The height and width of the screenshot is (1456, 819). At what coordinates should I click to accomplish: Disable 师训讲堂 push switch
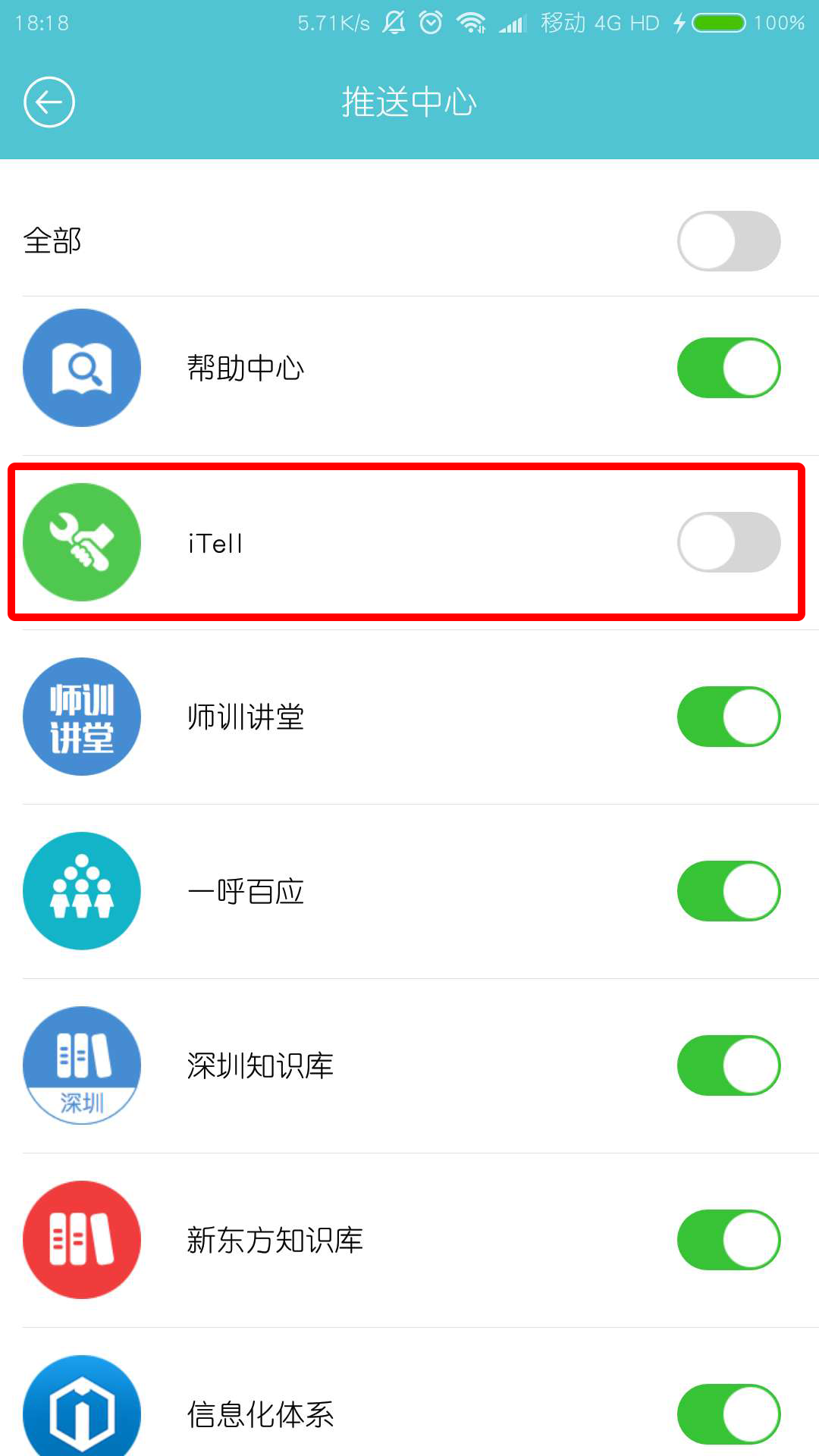728,717
